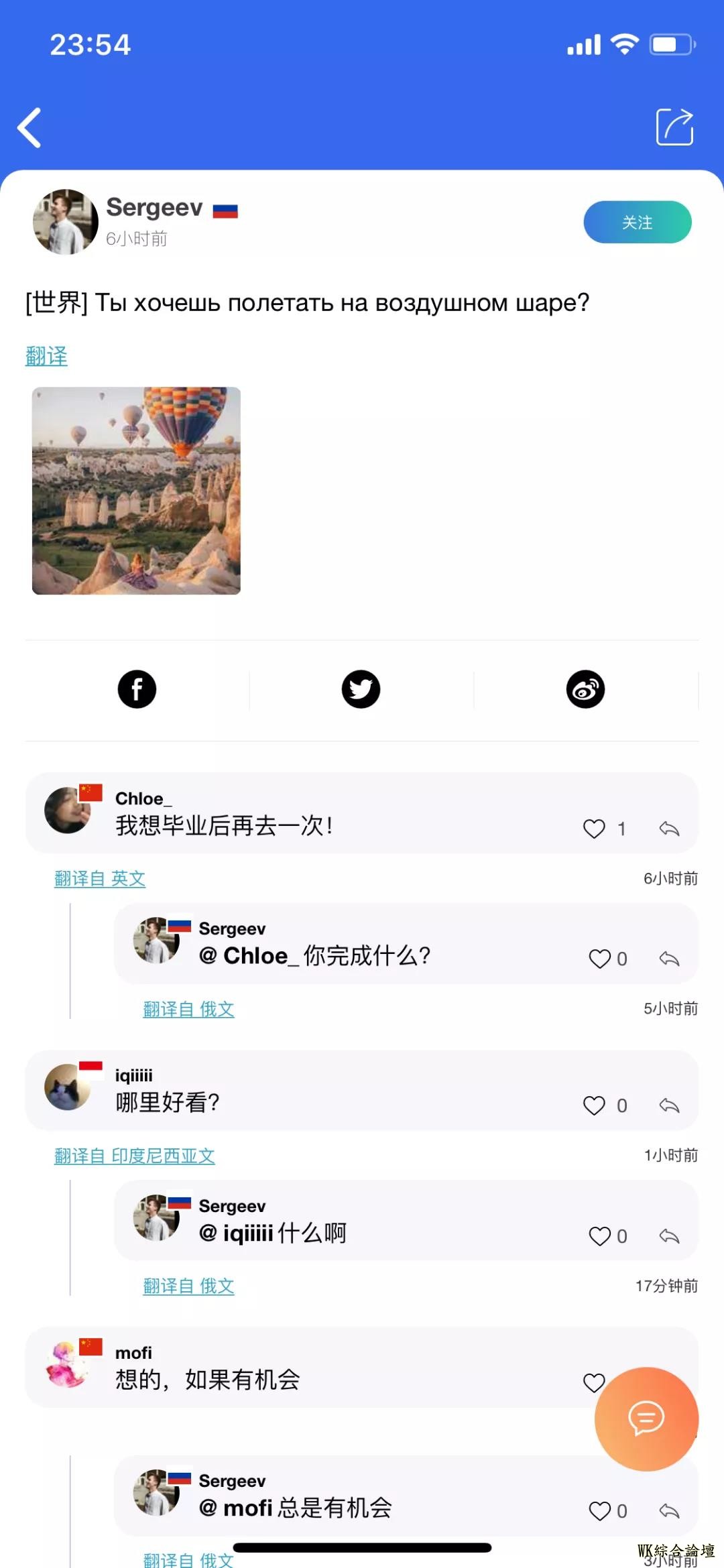724x1568 pixels.
Task: Like mofi's comment
Action: (x=593, y=1382)
